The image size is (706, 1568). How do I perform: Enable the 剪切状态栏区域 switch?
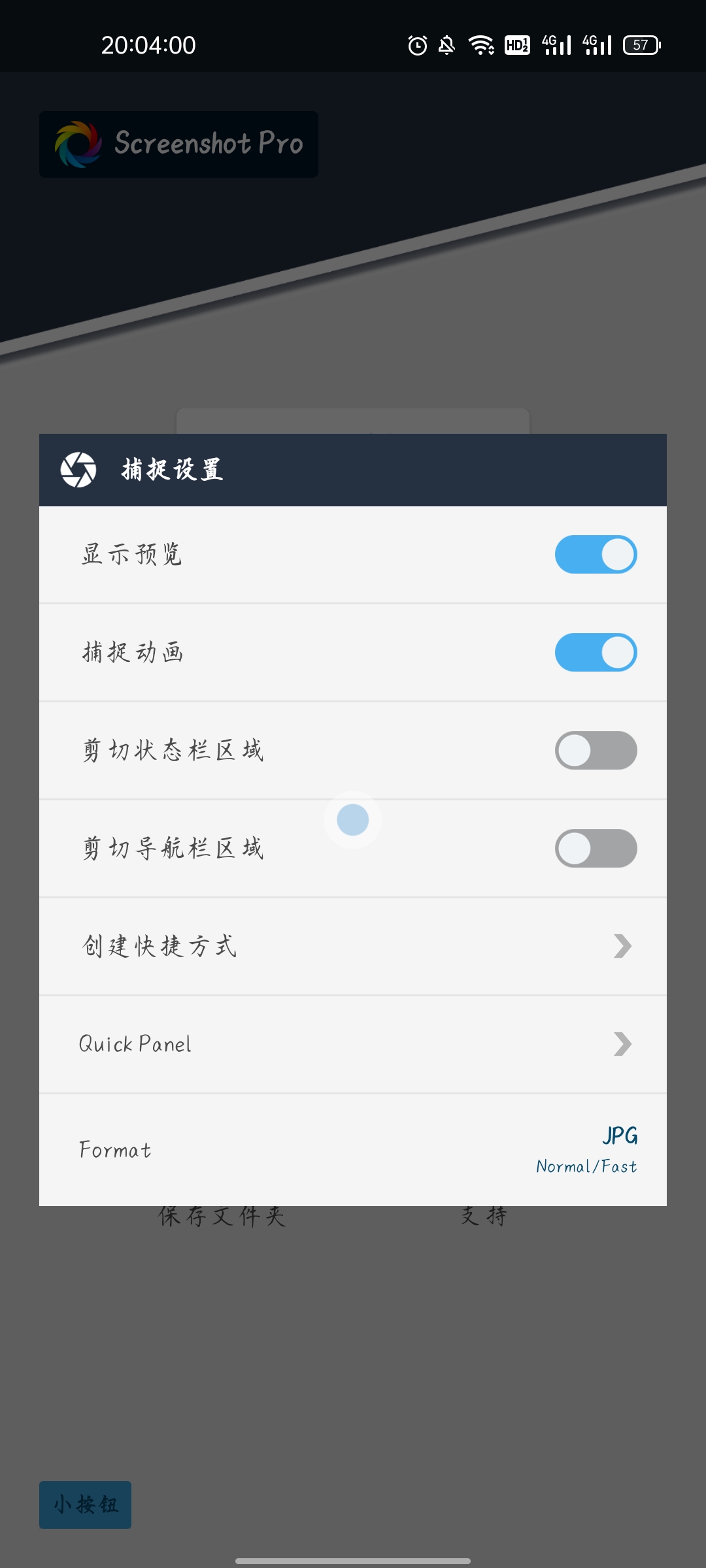point(596,751)
